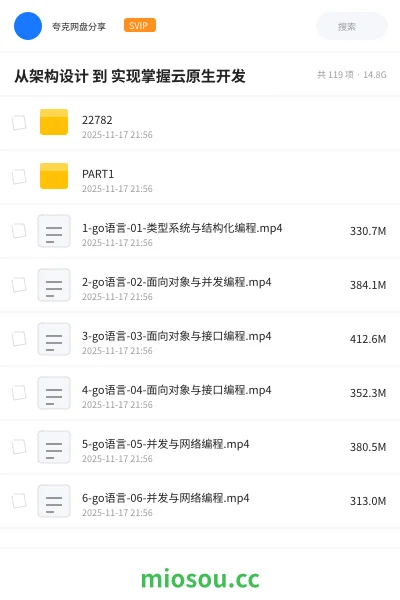Select checkbox of 2-go语言-02 file
400x600 pixels.
[19, 285]
